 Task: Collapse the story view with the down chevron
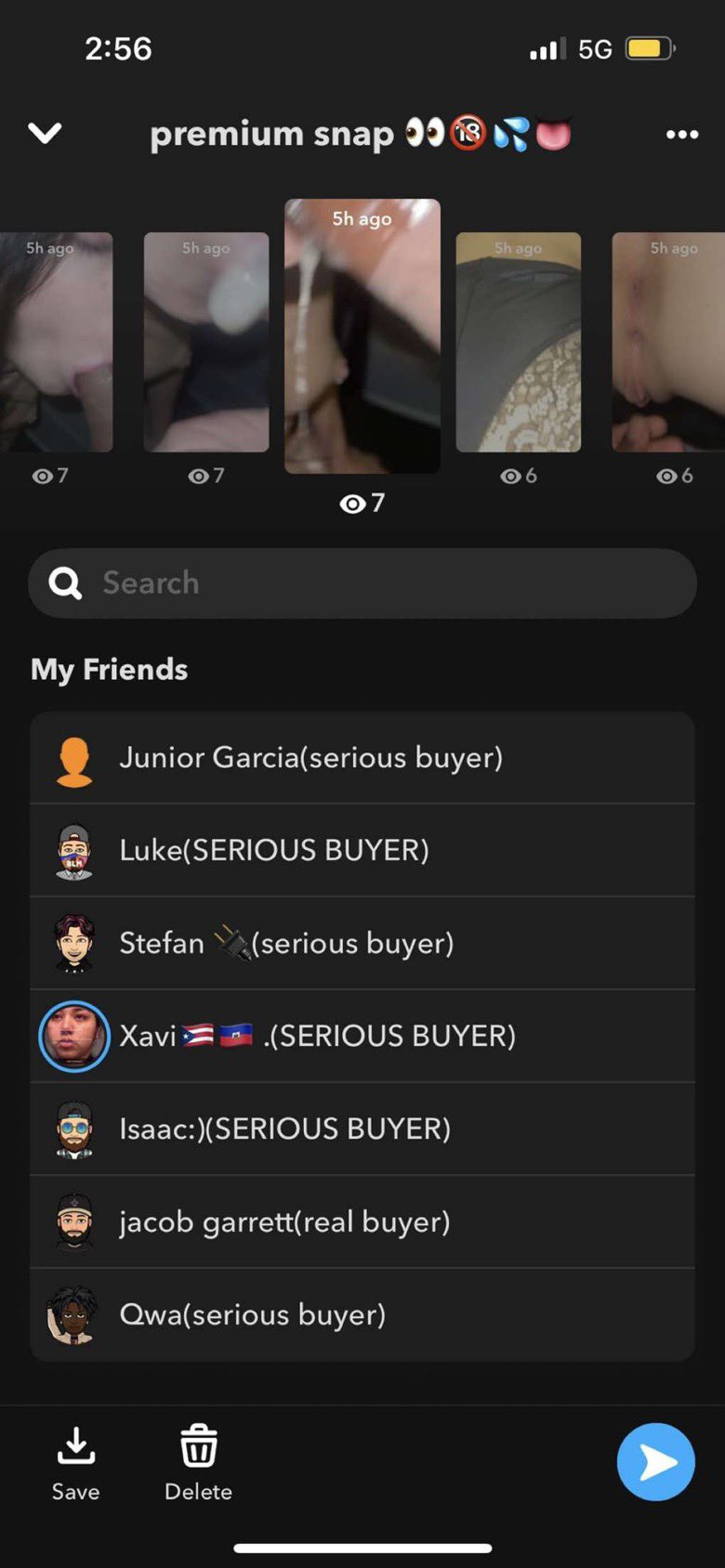pos(45,134)
